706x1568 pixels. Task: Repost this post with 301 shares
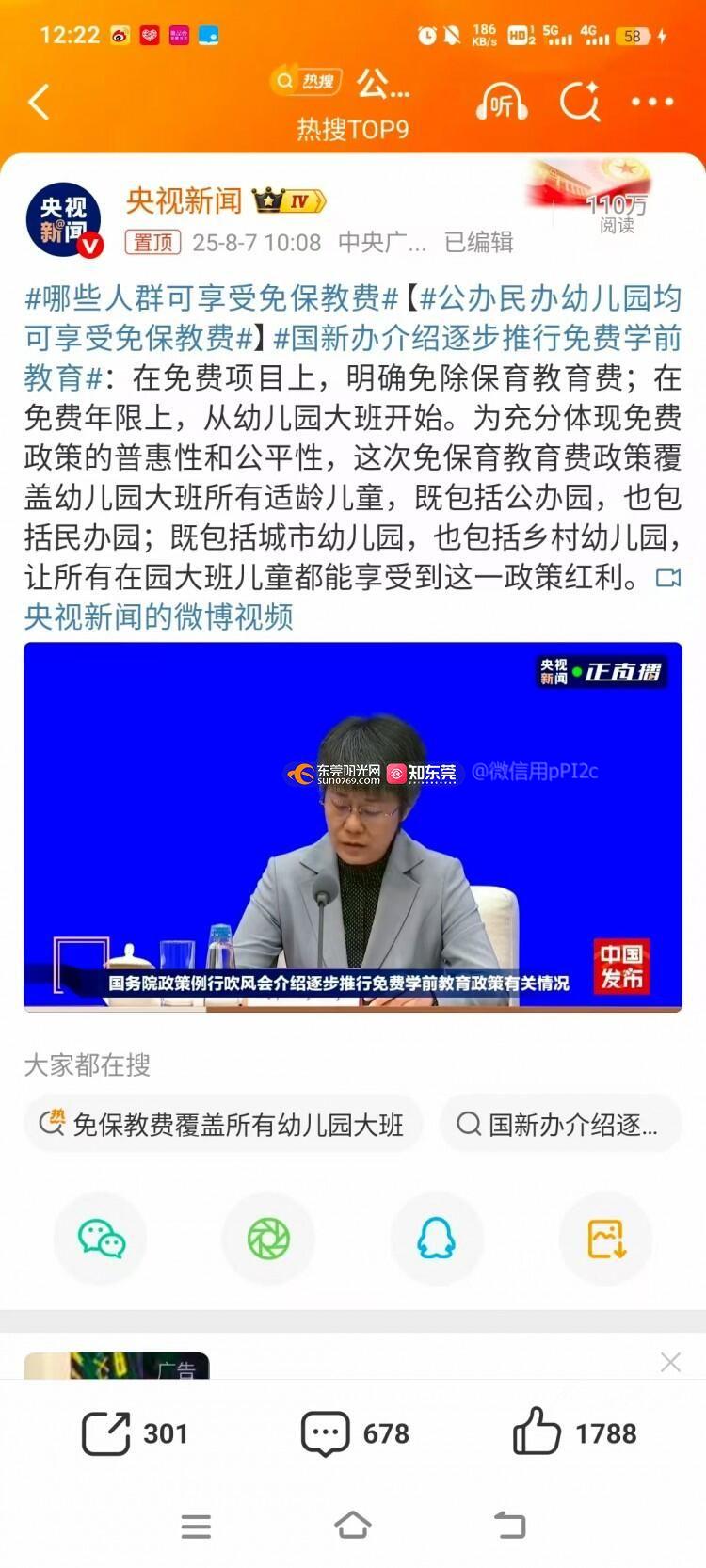[135, 1433]
